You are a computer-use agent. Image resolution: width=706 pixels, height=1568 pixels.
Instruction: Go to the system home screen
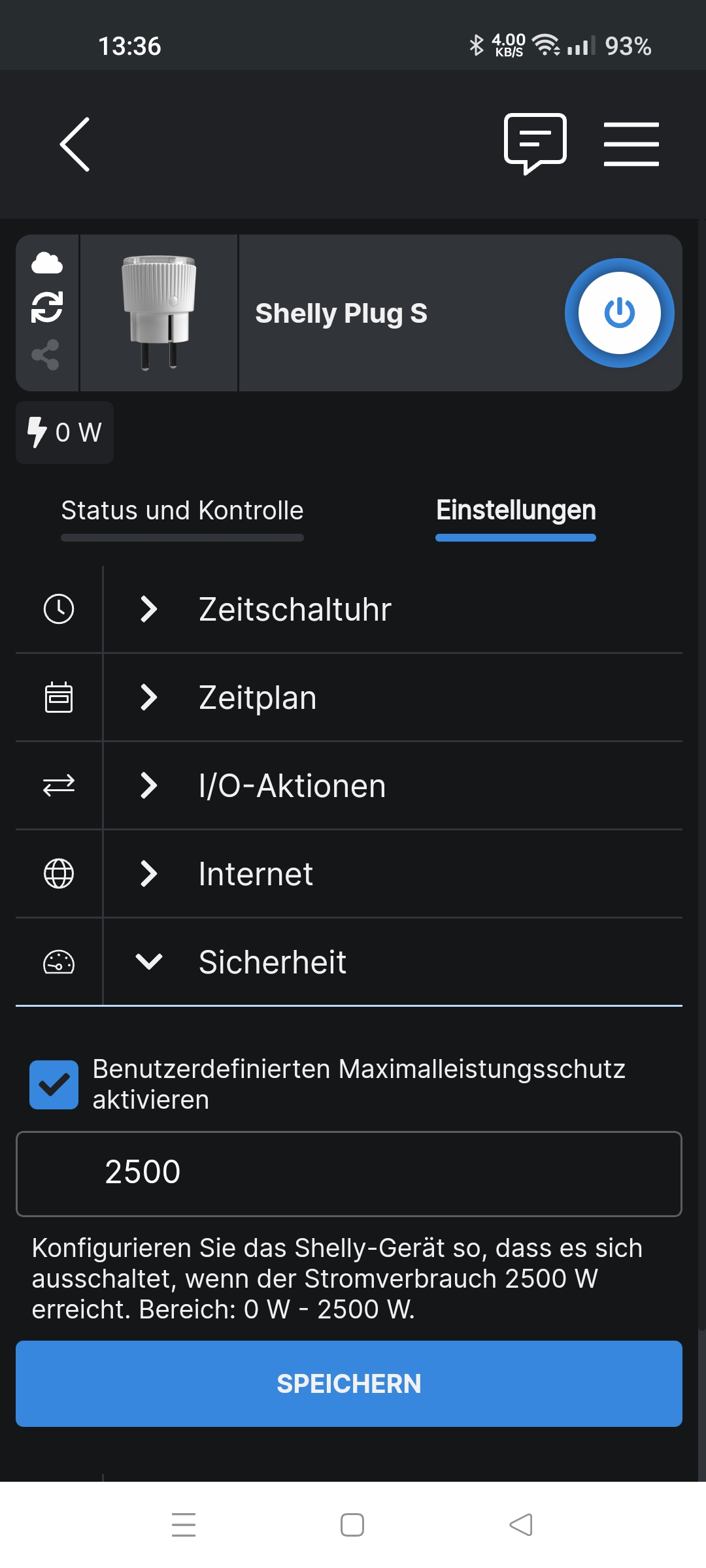(x=352, y=1525)
